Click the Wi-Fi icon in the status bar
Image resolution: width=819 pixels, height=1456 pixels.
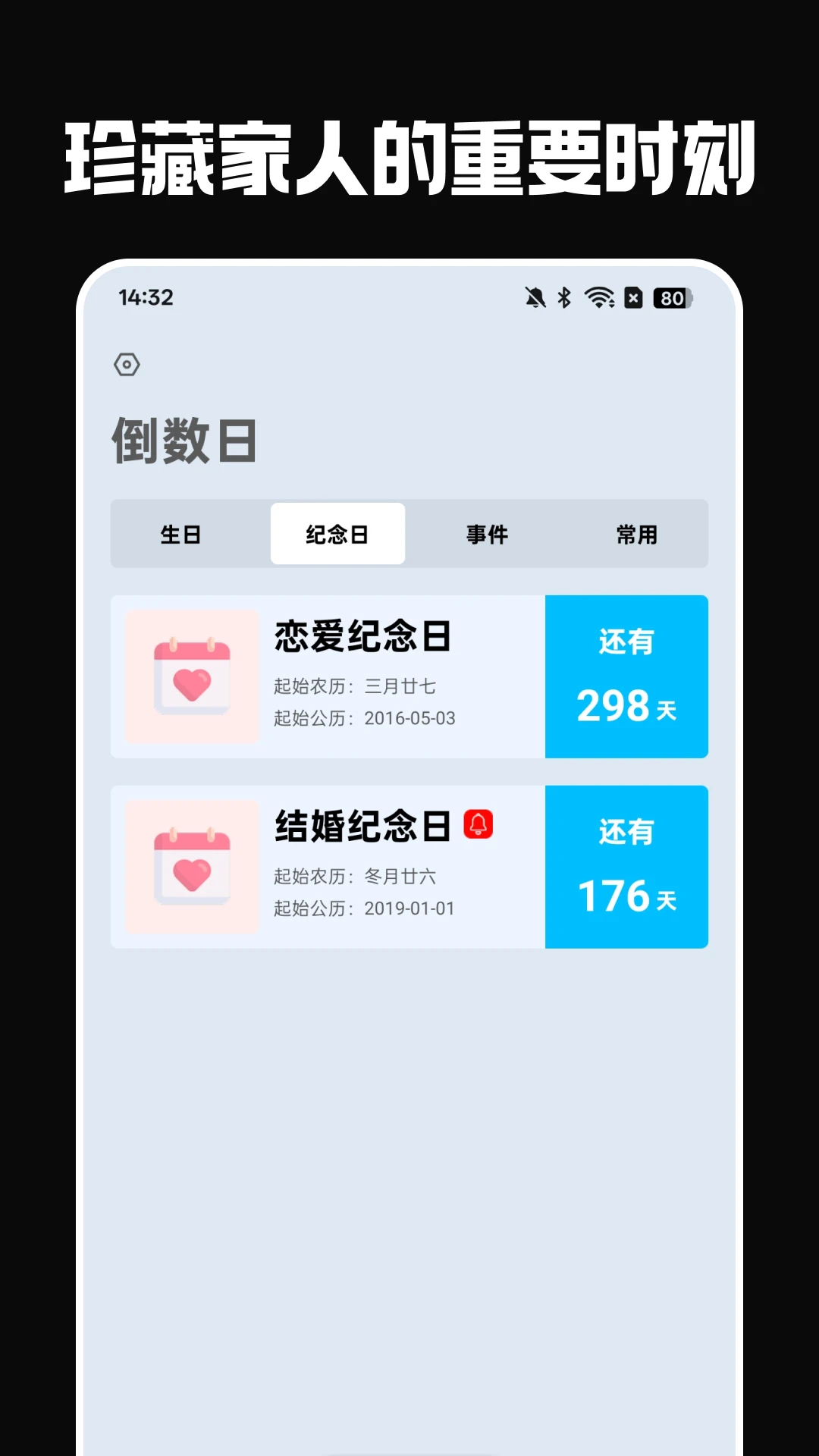tap(599, 298)
